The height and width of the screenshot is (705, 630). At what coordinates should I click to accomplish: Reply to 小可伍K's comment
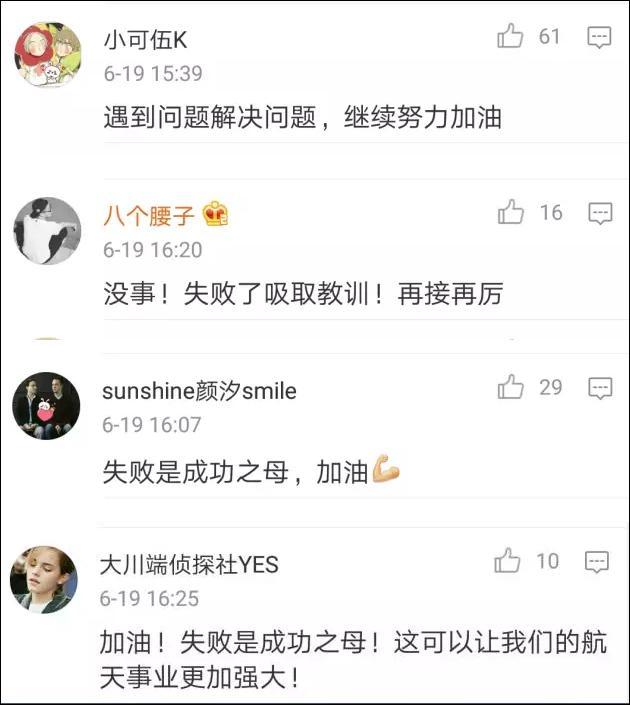(x=599, y=38)
